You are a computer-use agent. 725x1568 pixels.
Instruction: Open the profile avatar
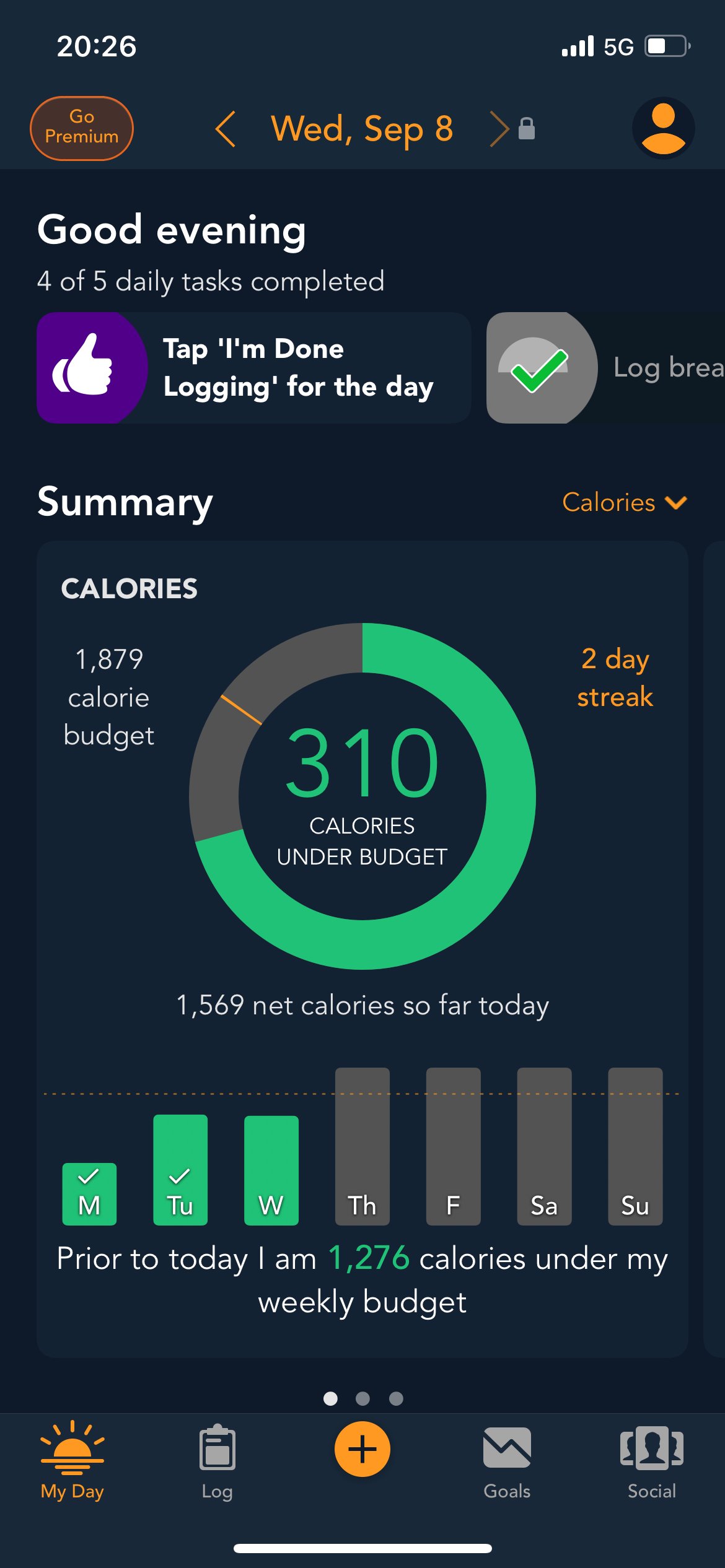[x=663, y=128]
